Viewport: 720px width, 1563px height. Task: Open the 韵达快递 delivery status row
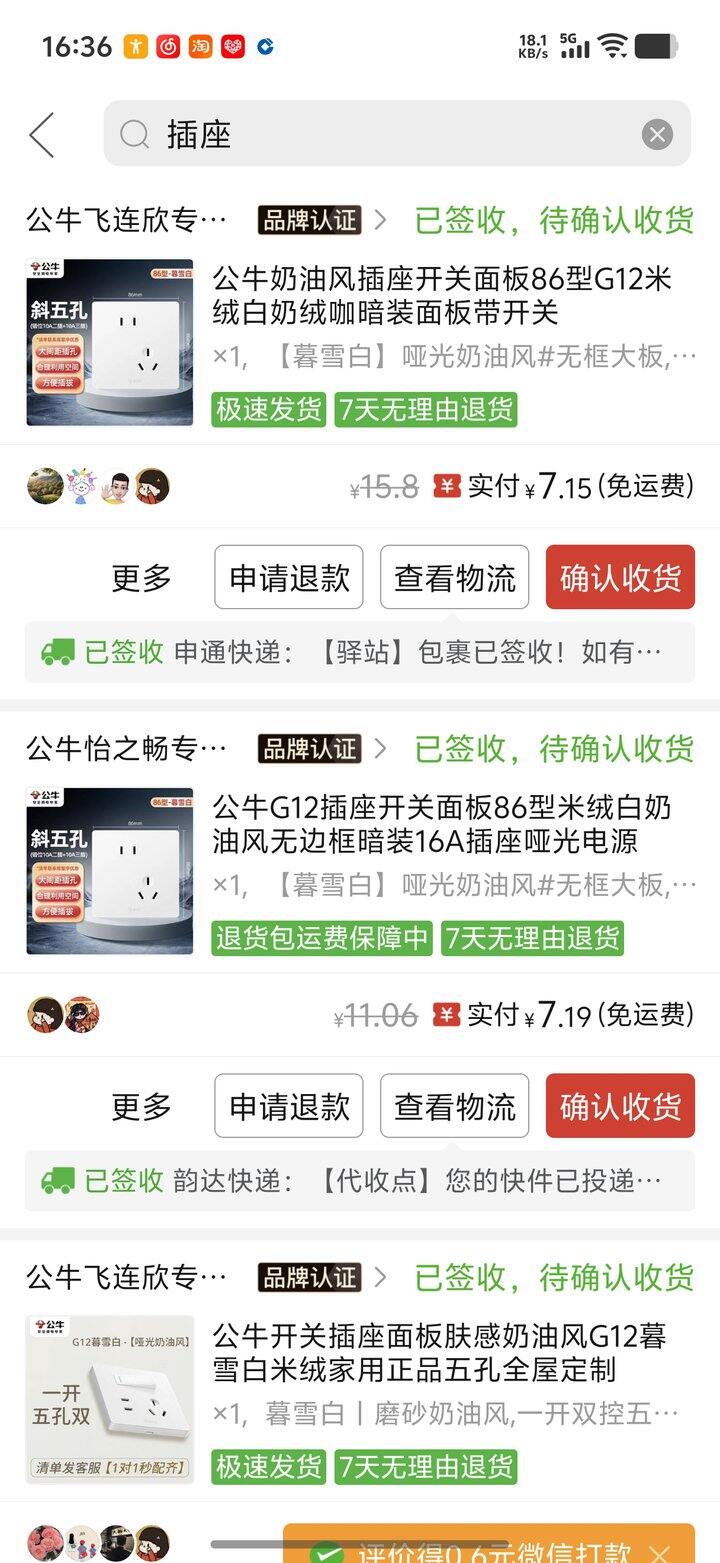click(360, 1181)
